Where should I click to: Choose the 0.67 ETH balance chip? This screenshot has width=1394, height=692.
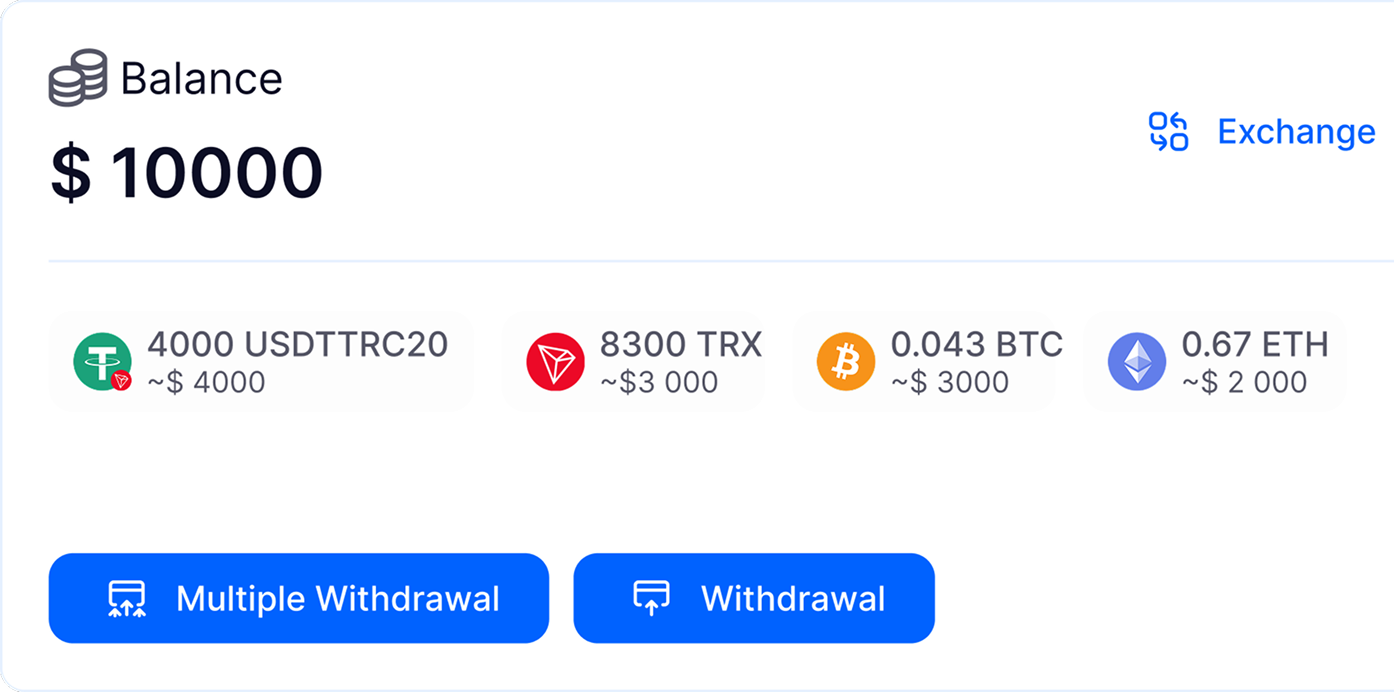pos(1214,362)
